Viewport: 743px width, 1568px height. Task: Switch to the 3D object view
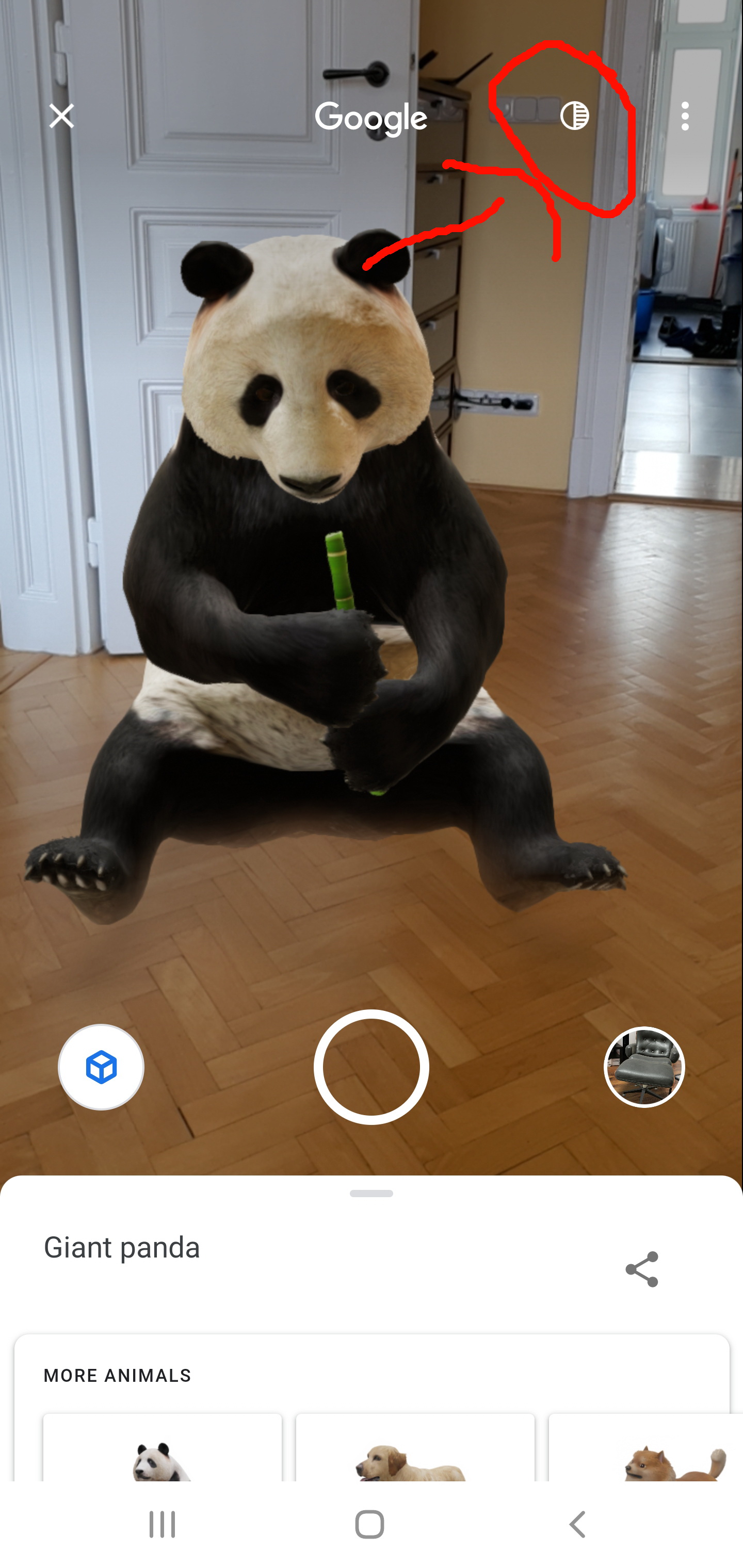[101, 1067]
